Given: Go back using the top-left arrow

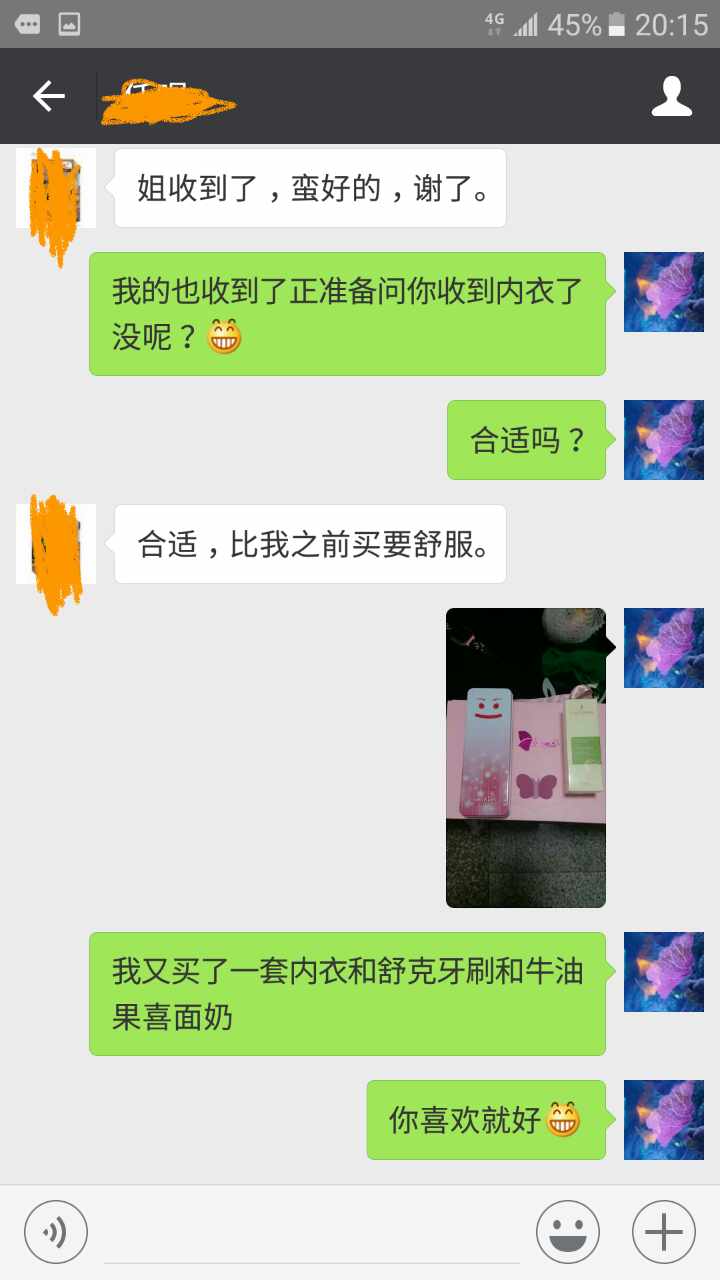Looking at the screenshot, I should (48, 96).
